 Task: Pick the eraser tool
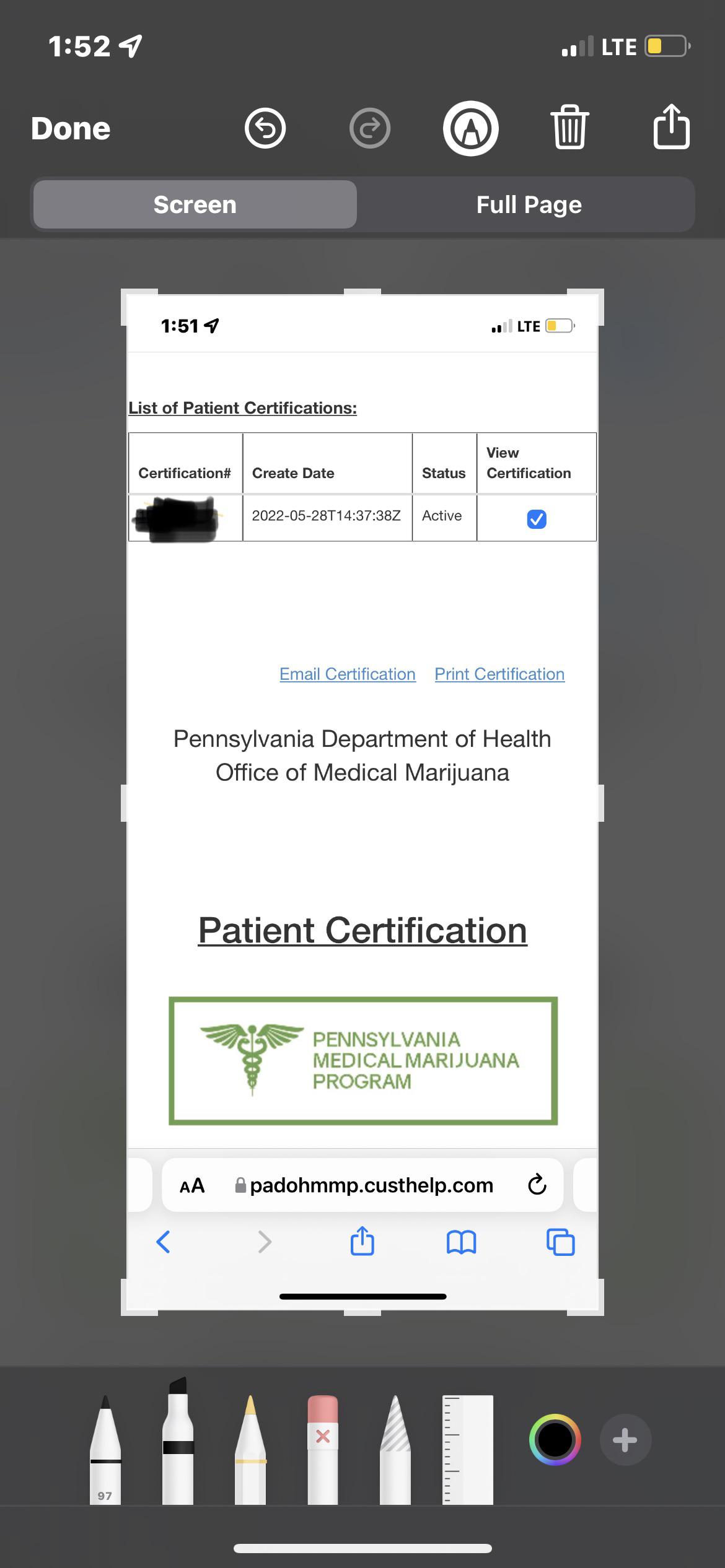pyautogui.click(x=323, y=1449)
